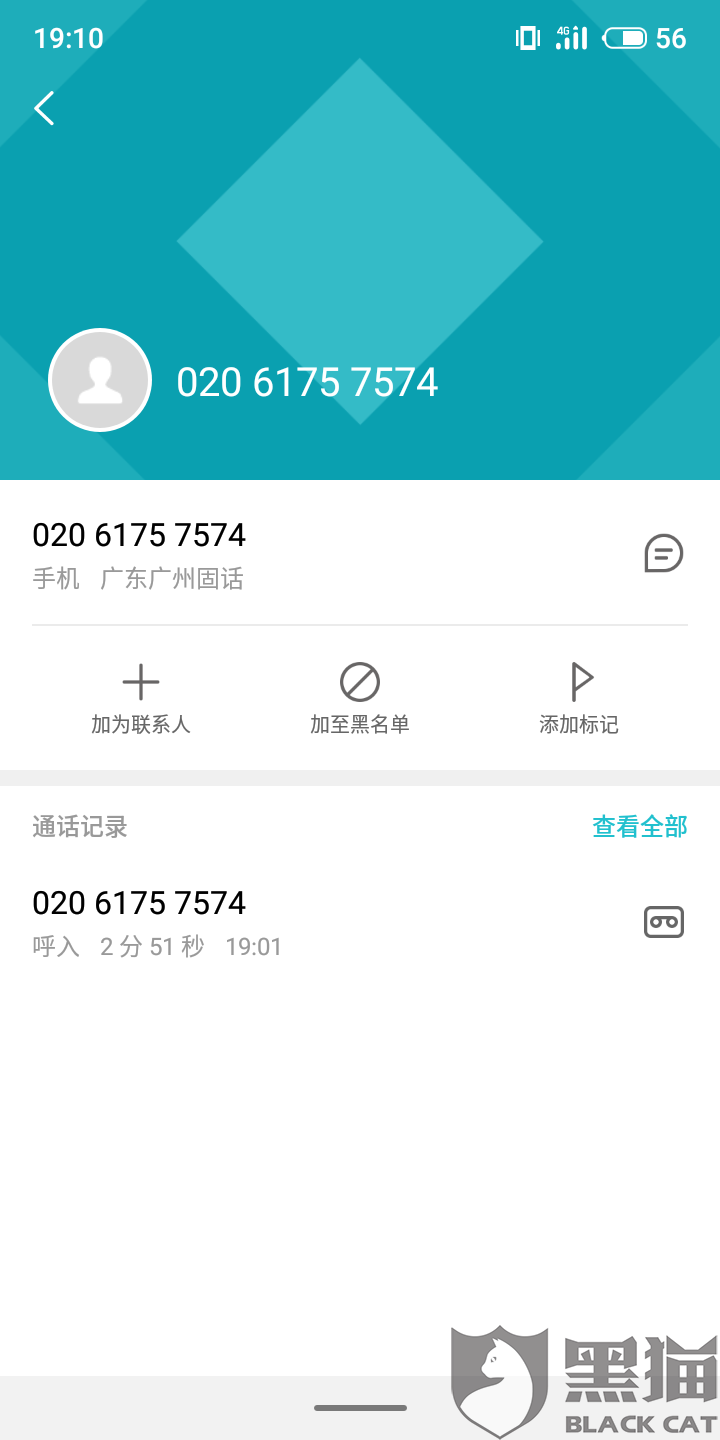Add this number as a contact
Screen dimensions: 720x1440
[x=141, y=698]
